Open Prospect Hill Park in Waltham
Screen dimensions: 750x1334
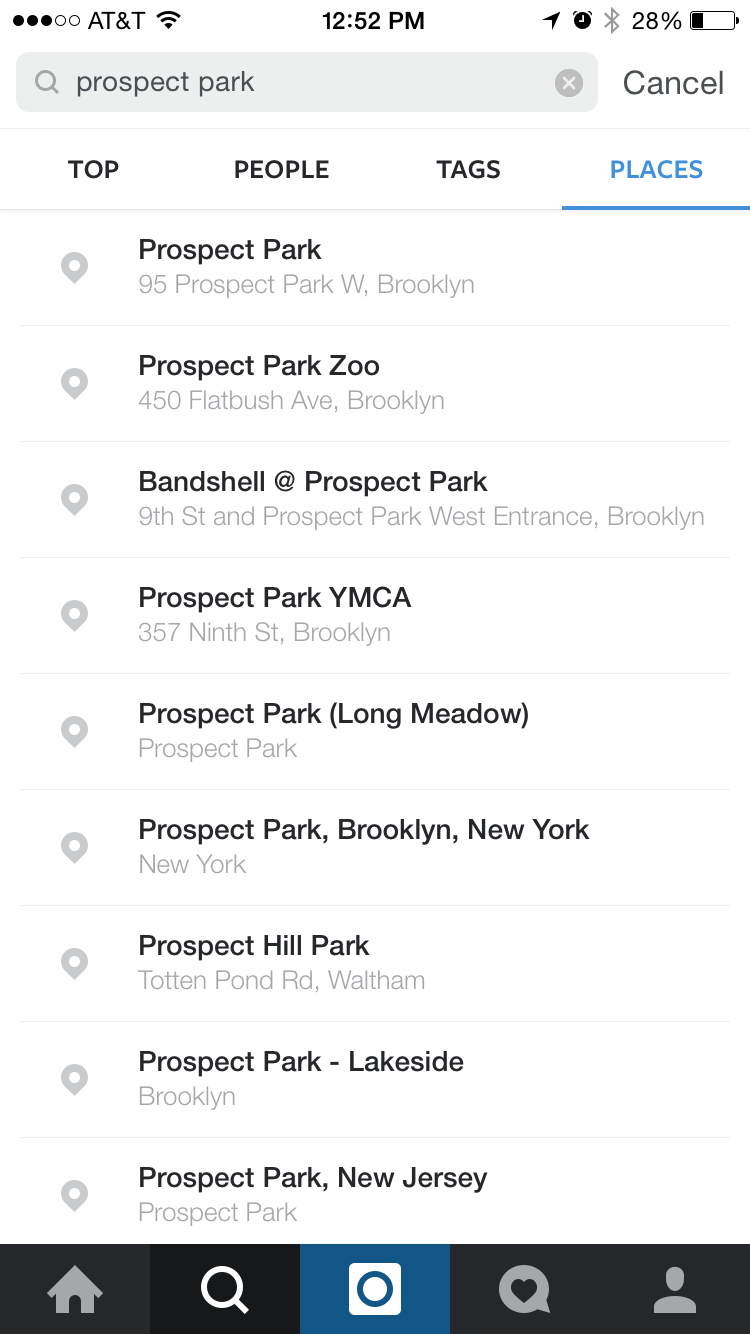click(375, 963)
